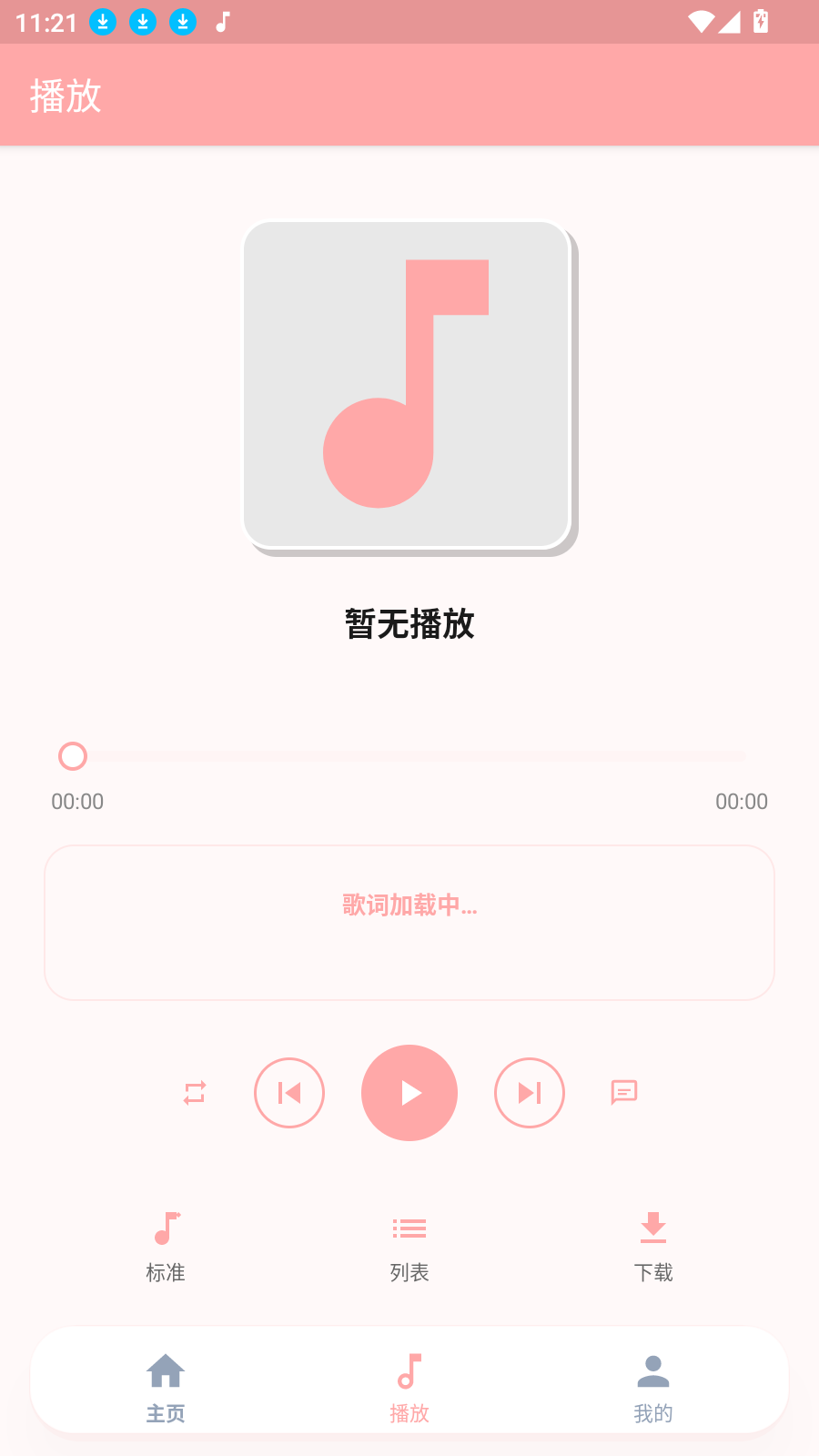Switch to the 主页 home tab
The height and width of the screenshot is (1456, 819).
point(165,1383)
